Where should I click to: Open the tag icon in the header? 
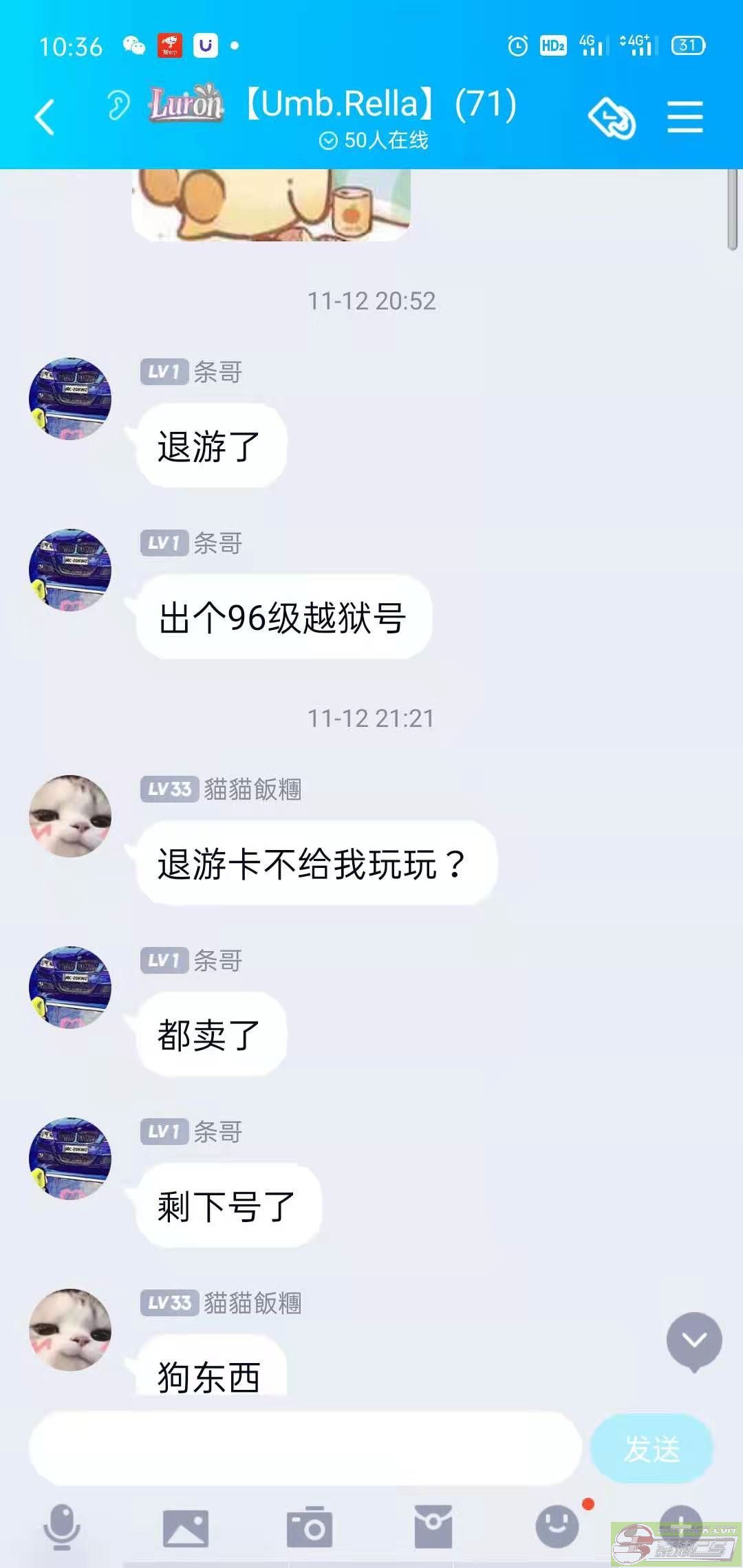pyautogui.click(x=612, y=118)
